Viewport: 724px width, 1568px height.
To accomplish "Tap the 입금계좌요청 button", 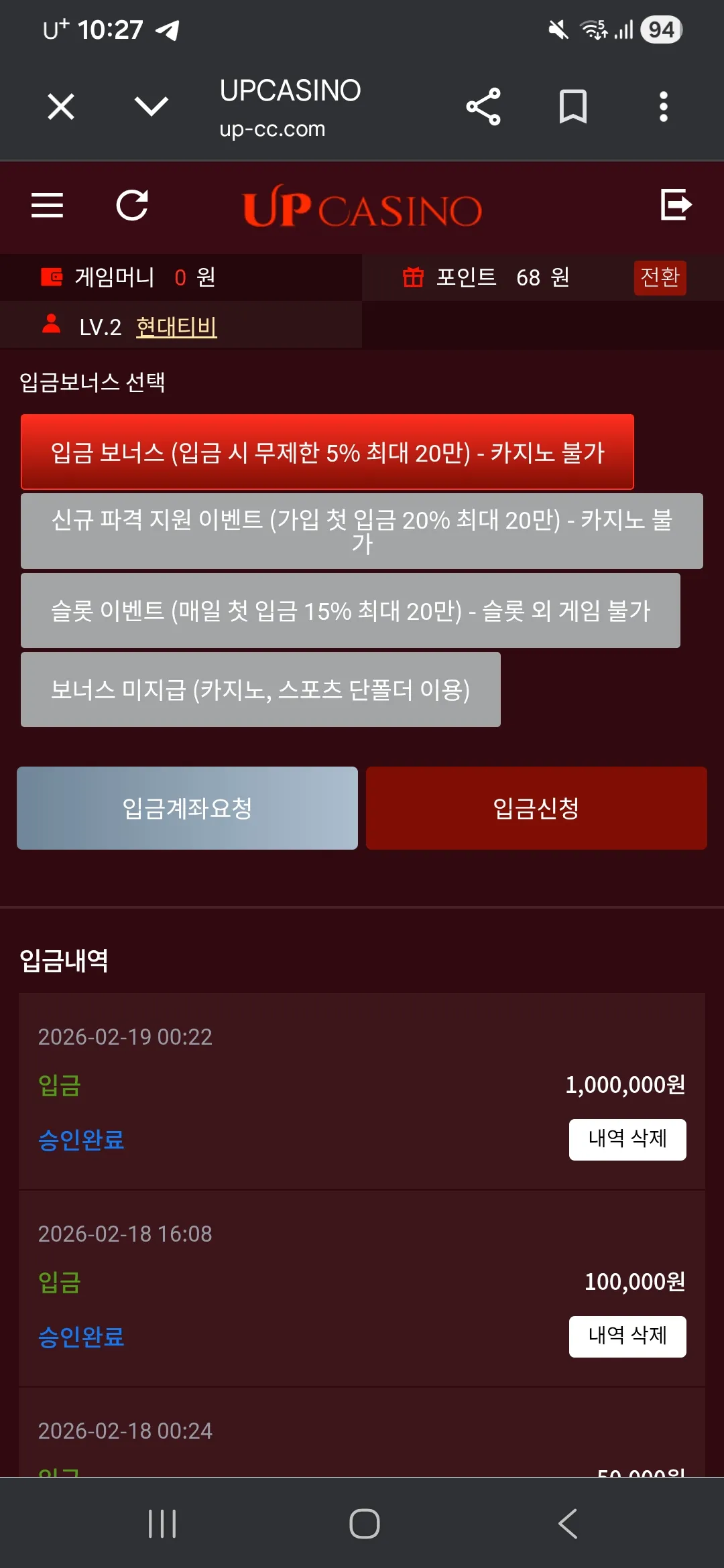I will point(187,808).
